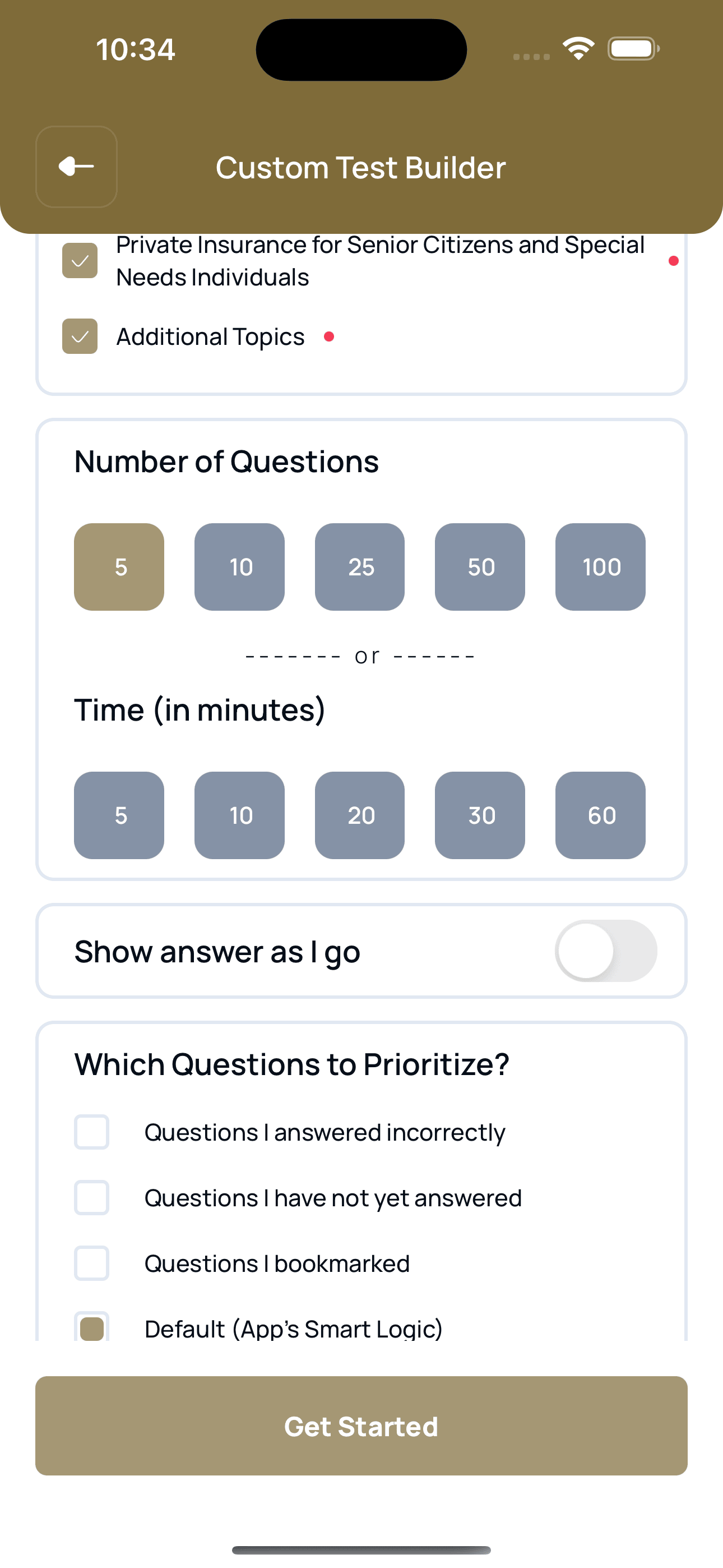The width and height of the screenshot is (723, 1568).
Task: Select 5 questions
Action: pos(119,566)
